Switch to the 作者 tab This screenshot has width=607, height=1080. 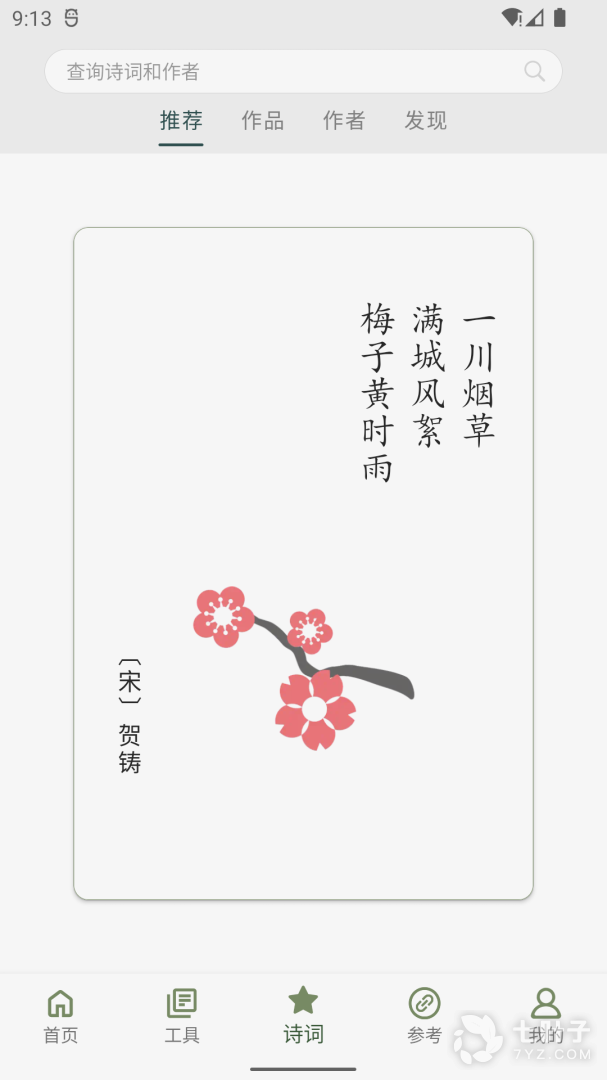[x=344, y=121]
